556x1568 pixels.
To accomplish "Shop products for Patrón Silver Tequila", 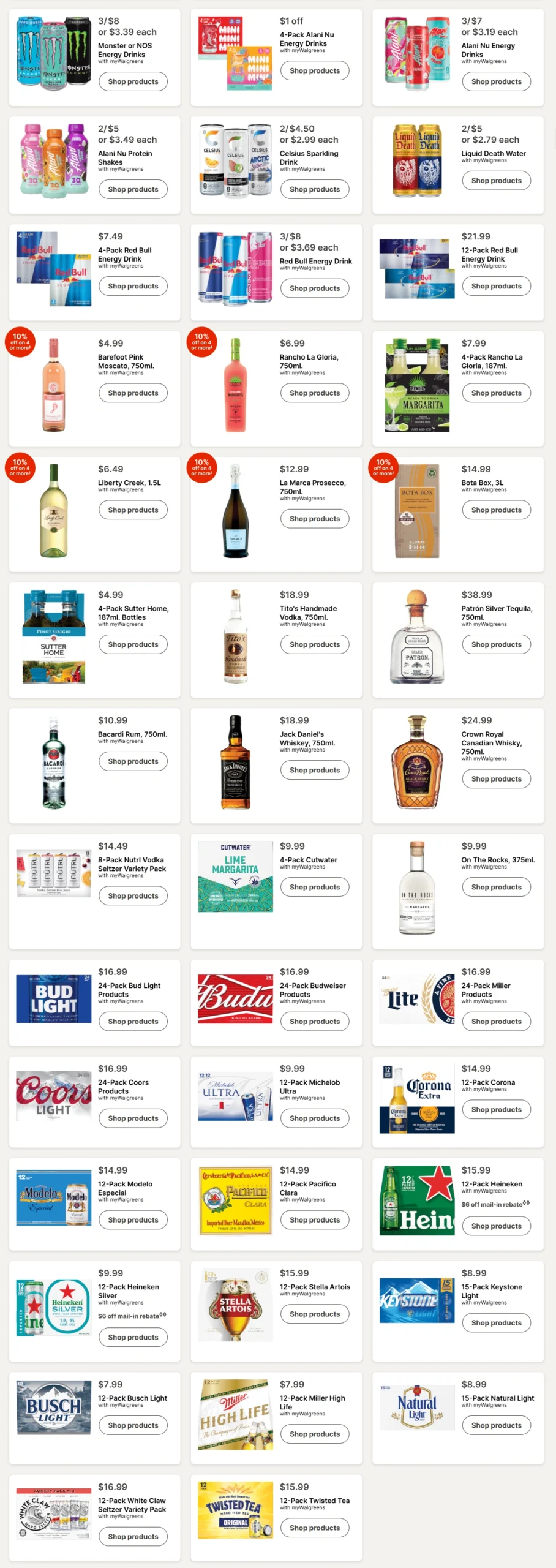I will click(496, 644).
